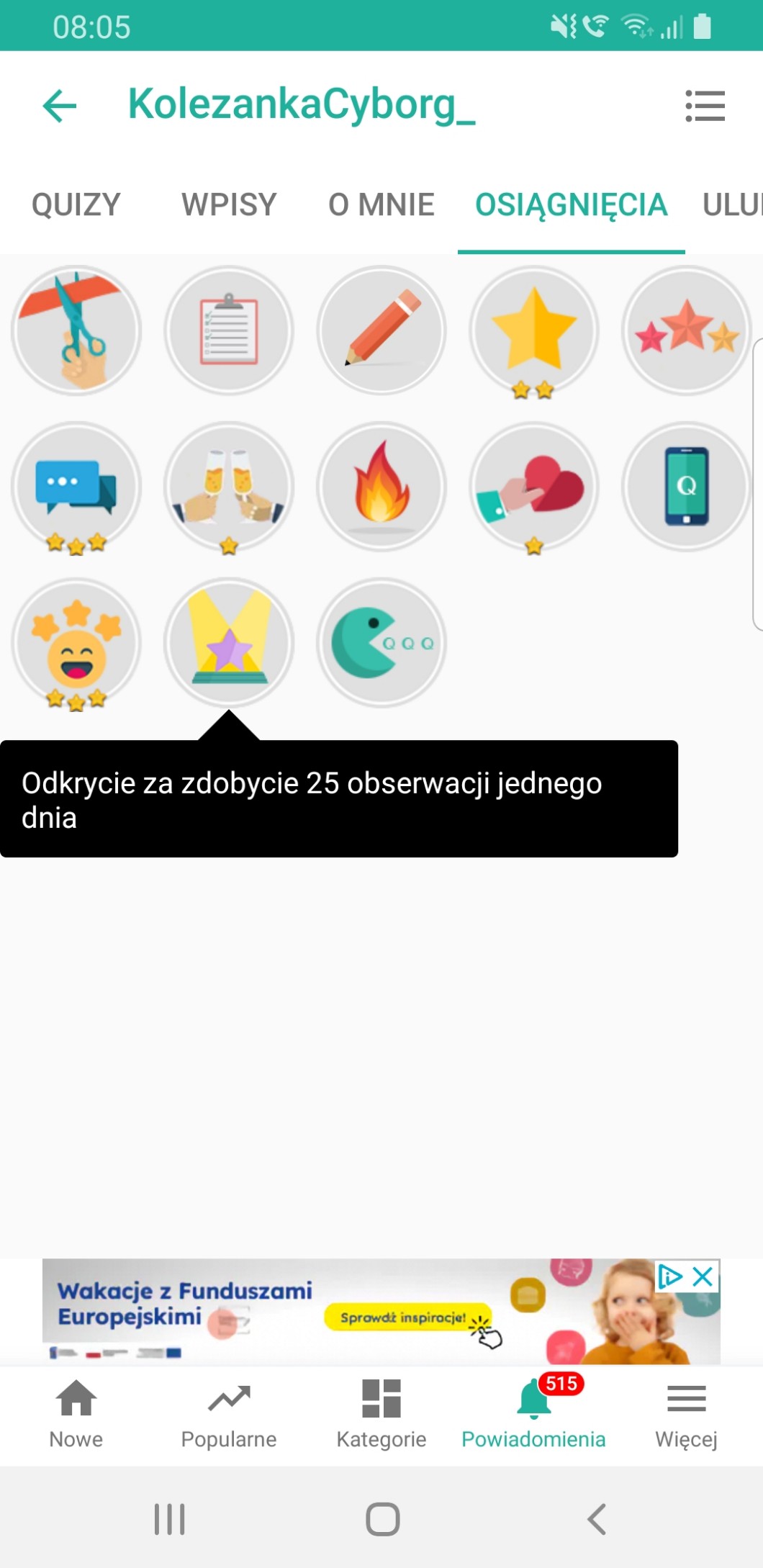Browse Kategorie
The image size is (763, 1568).
(381, 1415)
